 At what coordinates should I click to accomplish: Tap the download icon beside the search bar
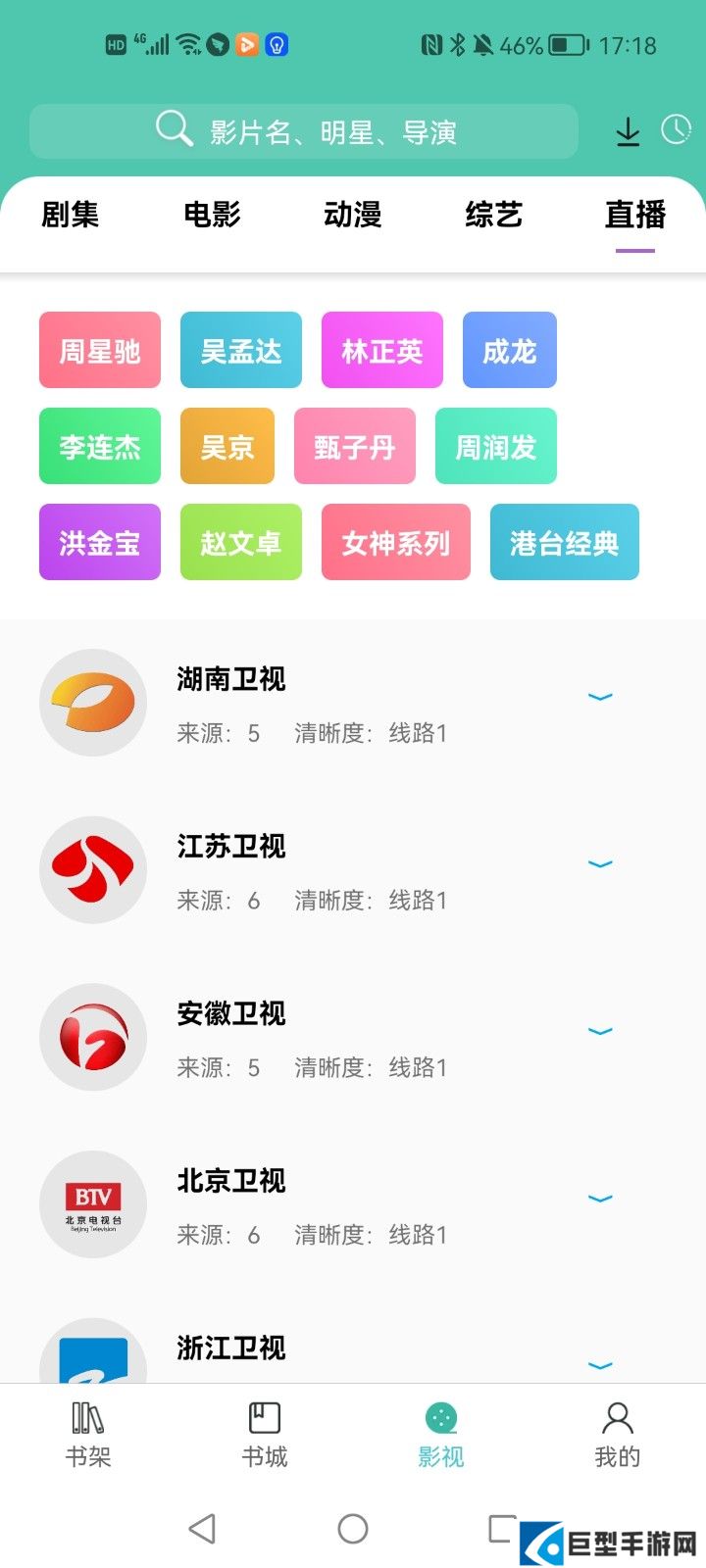point(628,129)
